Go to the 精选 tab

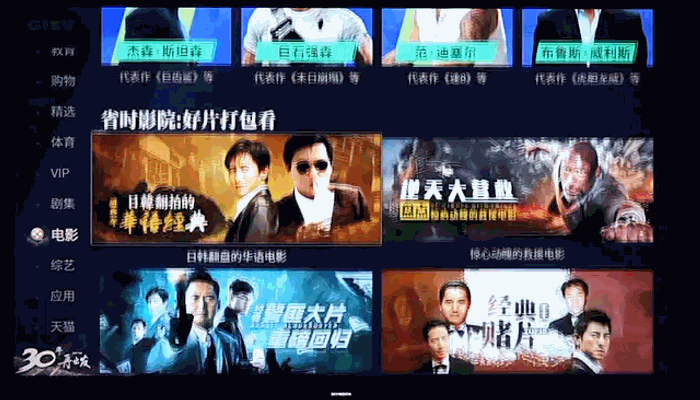tap(63, 111)
